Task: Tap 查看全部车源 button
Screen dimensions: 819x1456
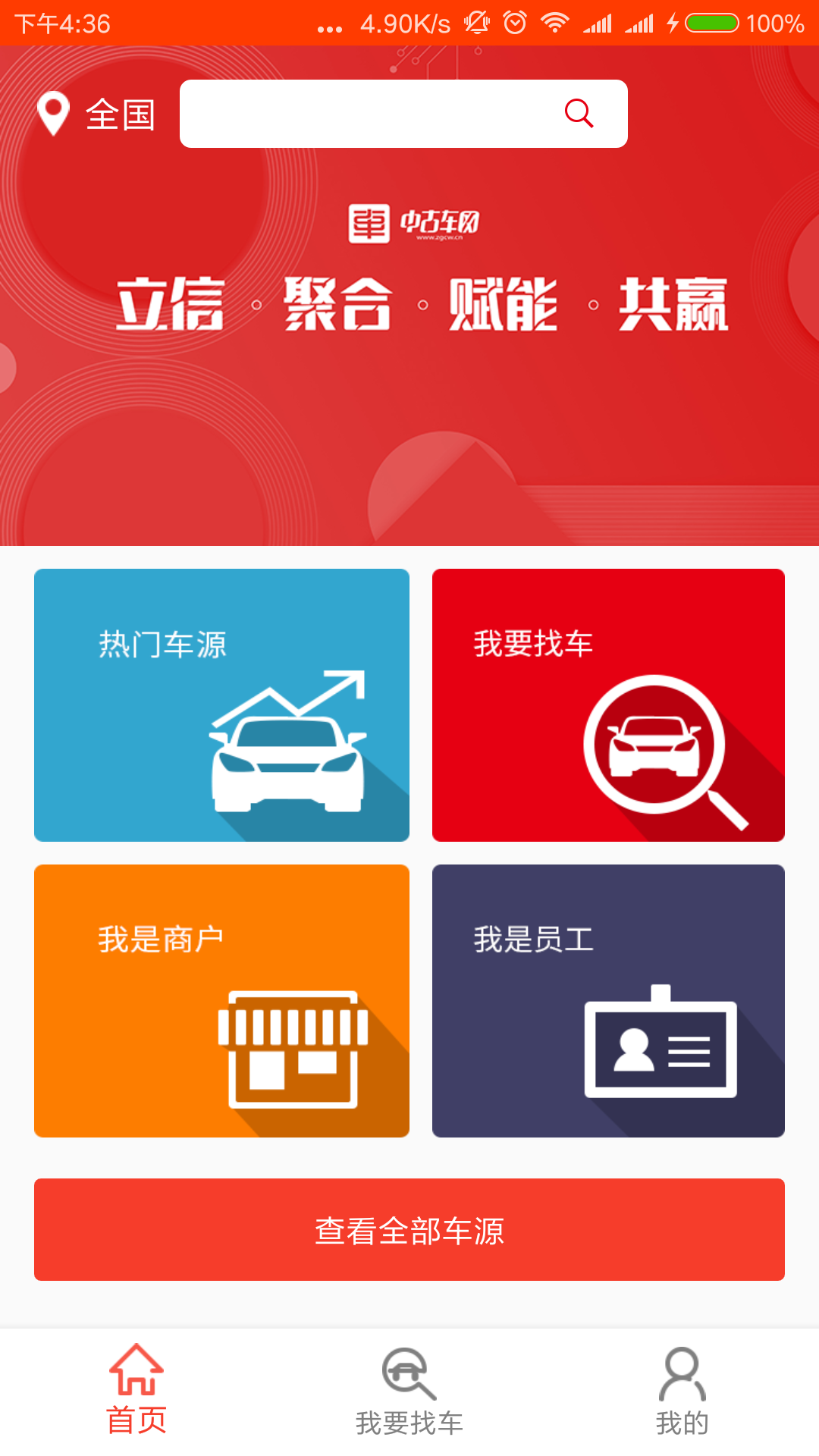Action: point(409,1229)
